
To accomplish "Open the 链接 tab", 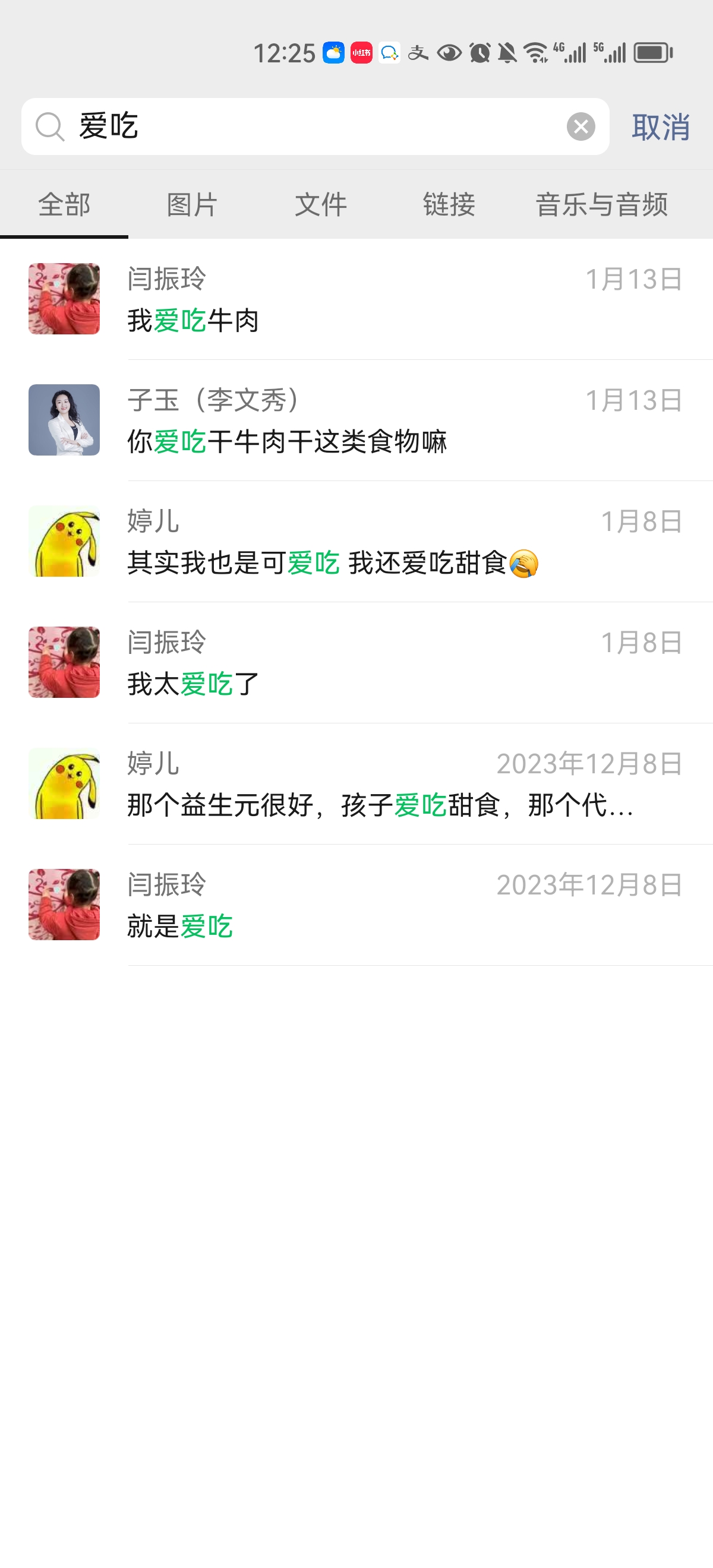I will 449,204.
